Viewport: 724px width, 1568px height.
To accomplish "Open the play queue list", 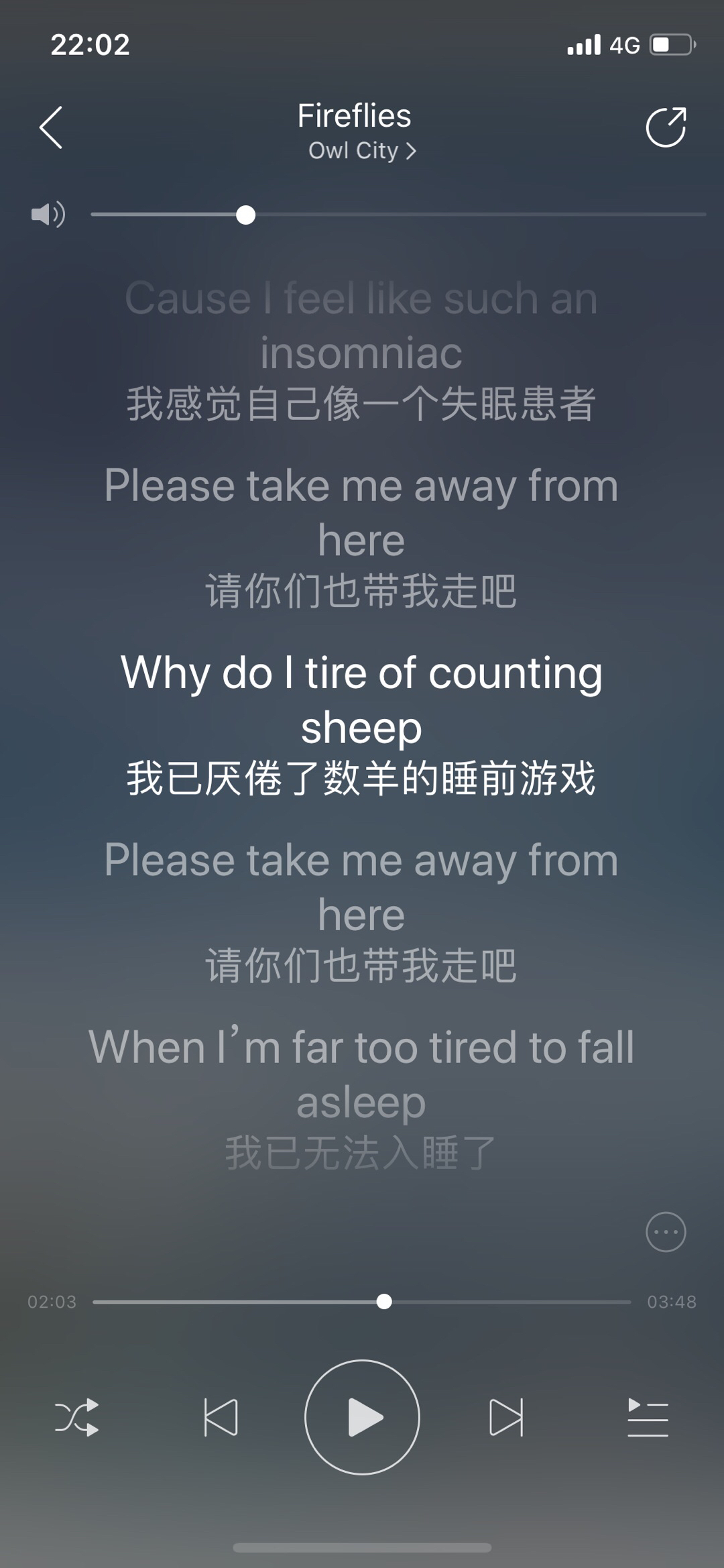I will click(x=648, y=1417).
